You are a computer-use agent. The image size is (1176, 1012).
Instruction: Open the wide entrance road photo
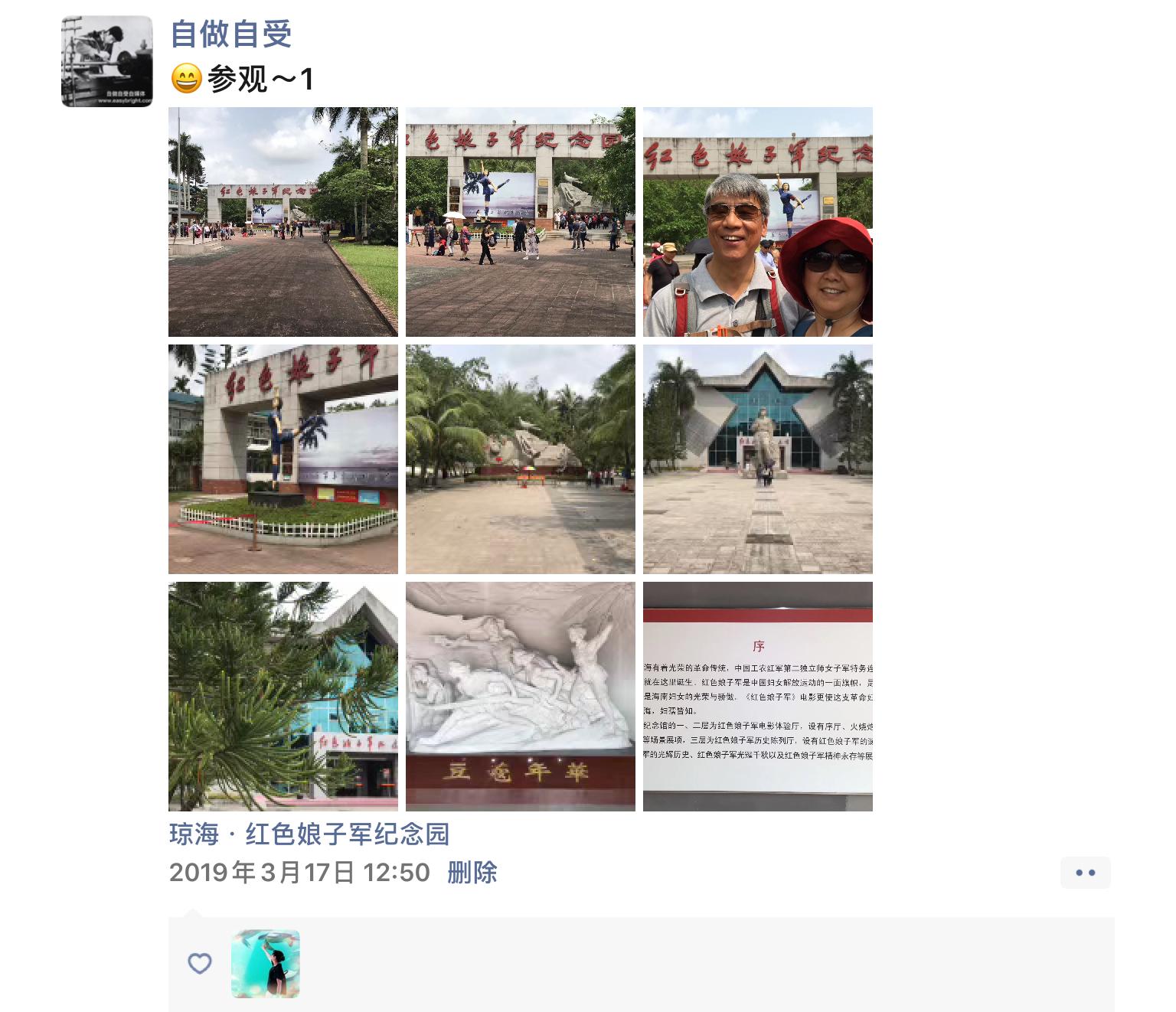click(x=283, y=222)
